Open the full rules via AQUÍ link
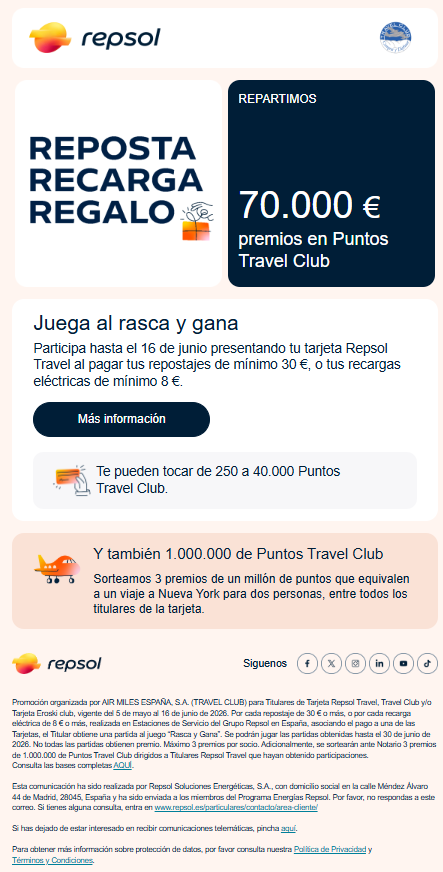 tap(123, 766)
